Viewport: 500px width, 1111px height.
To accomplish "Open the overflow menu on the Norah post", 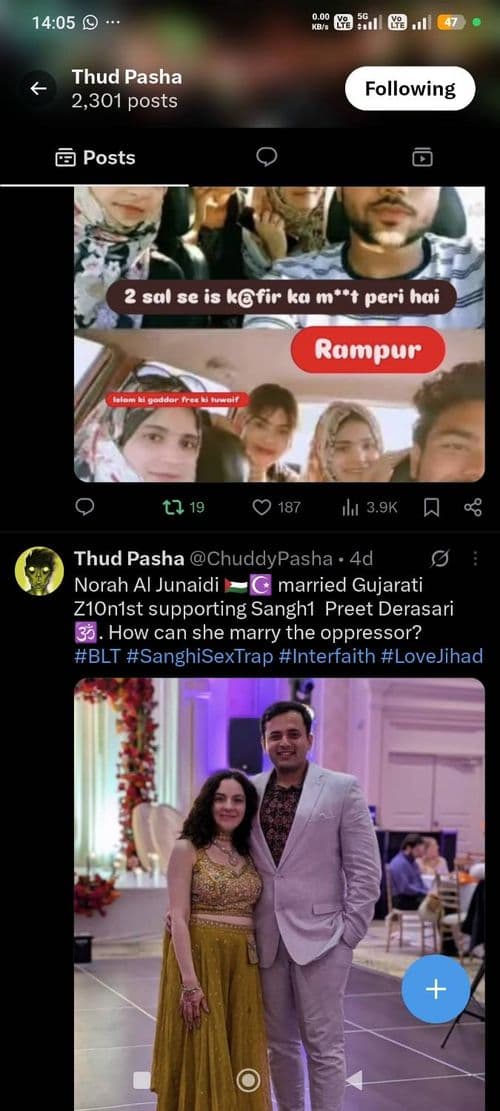I will (x=475, y=559).
